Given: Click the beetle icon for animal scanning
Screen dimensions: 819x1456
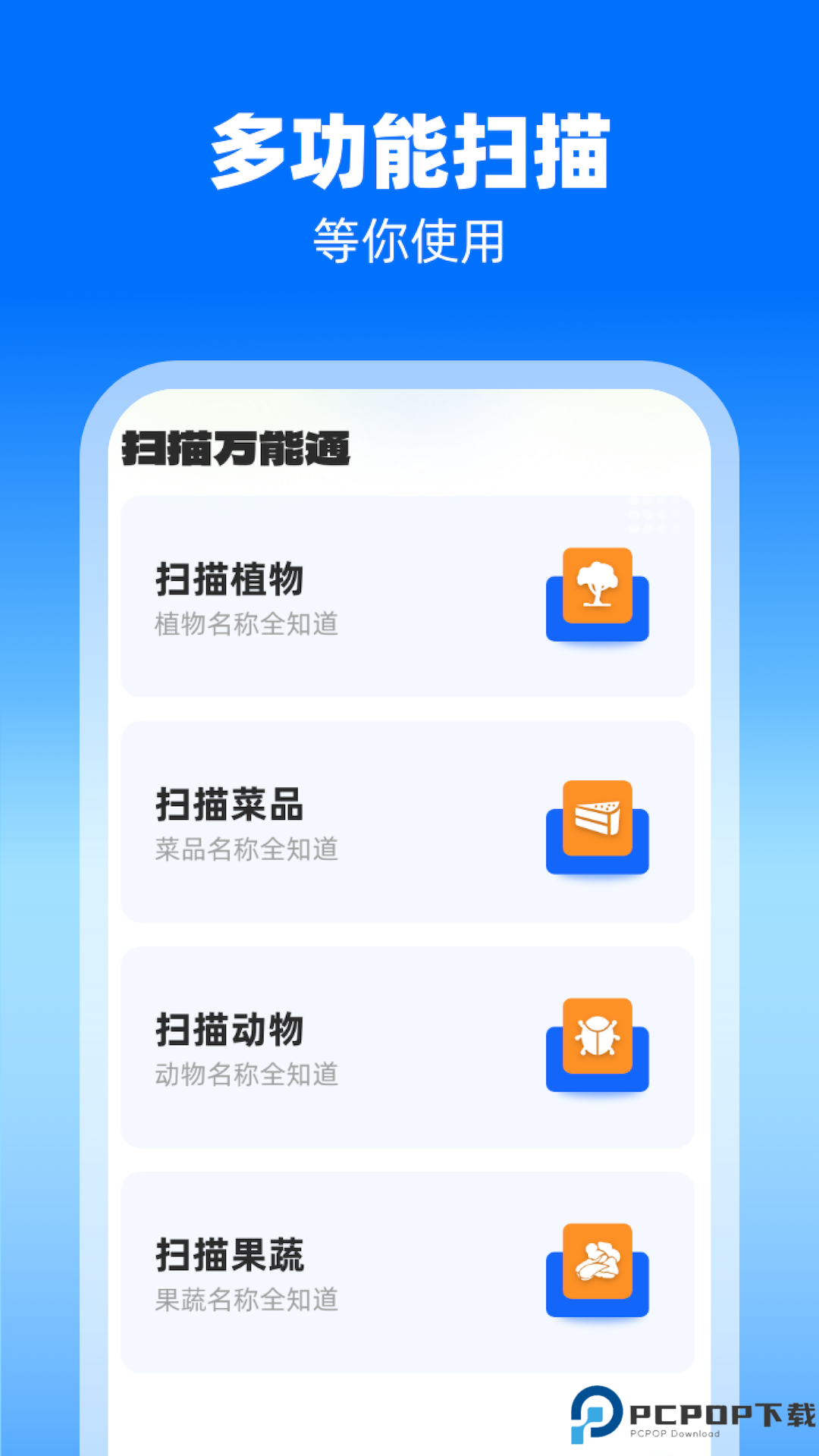Looking at the screenshot, I should (x=597, y=1034).
